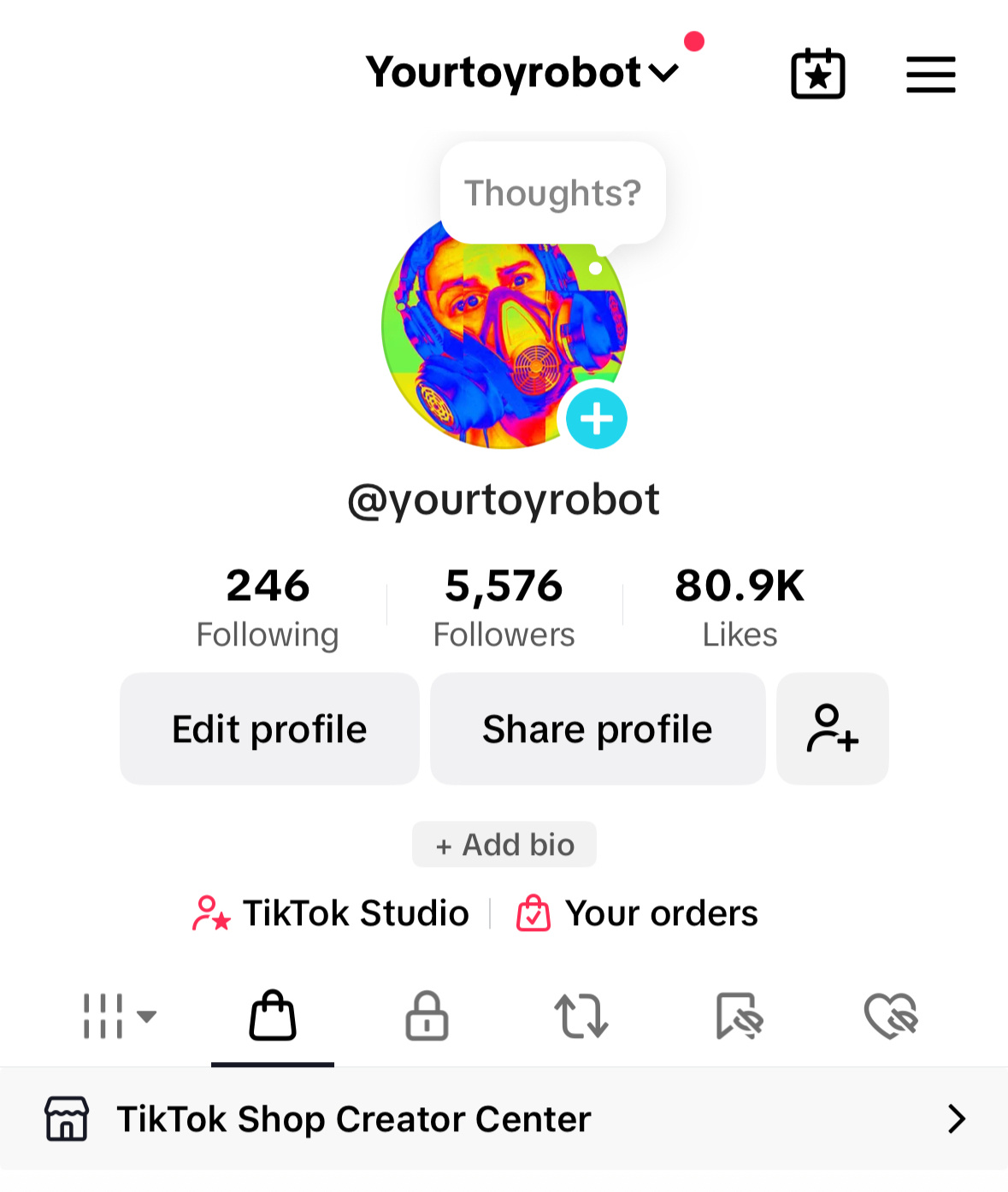Tap Edit profile
This screenshot has width=1008, height=1192.
click(x=269, y=729)
